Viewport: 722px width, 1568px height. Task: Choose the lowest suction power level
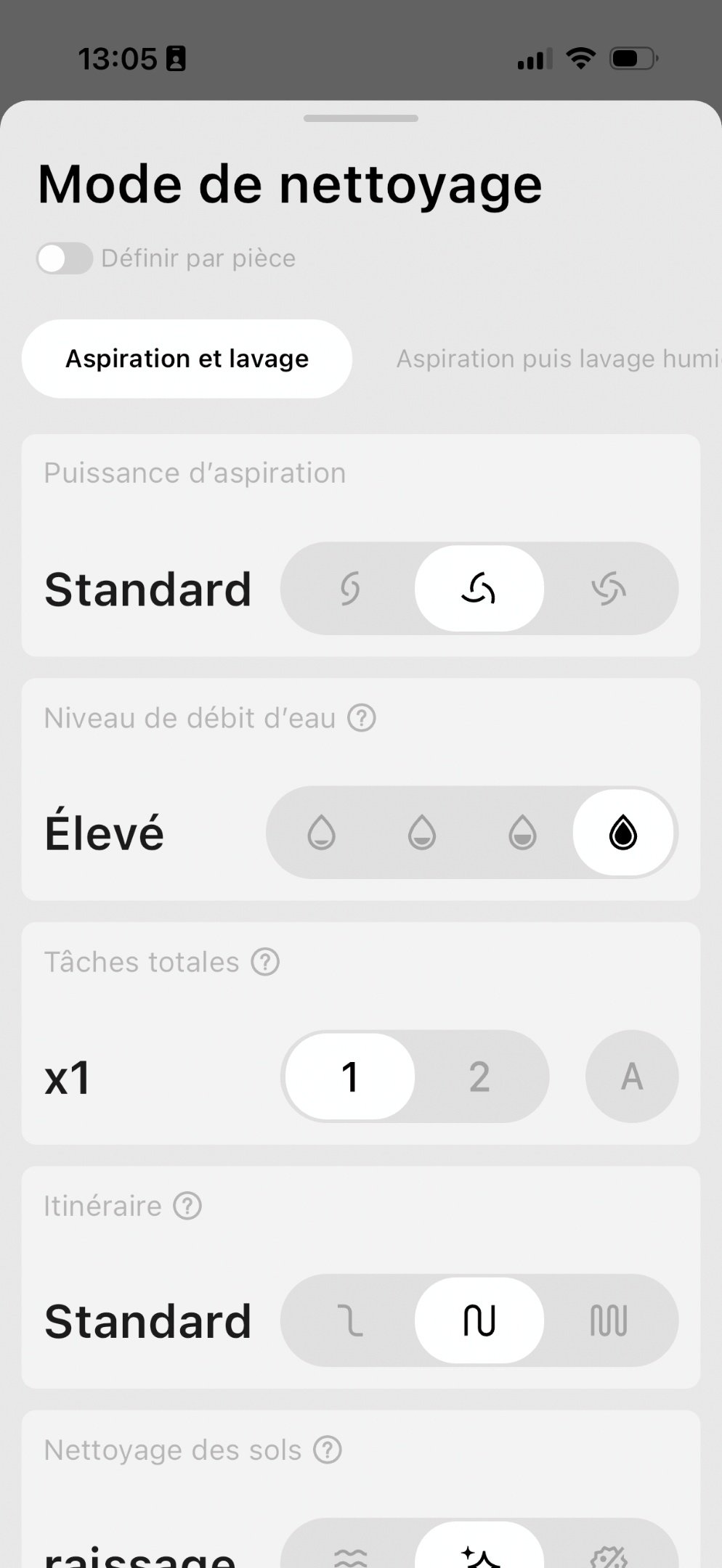350,589
